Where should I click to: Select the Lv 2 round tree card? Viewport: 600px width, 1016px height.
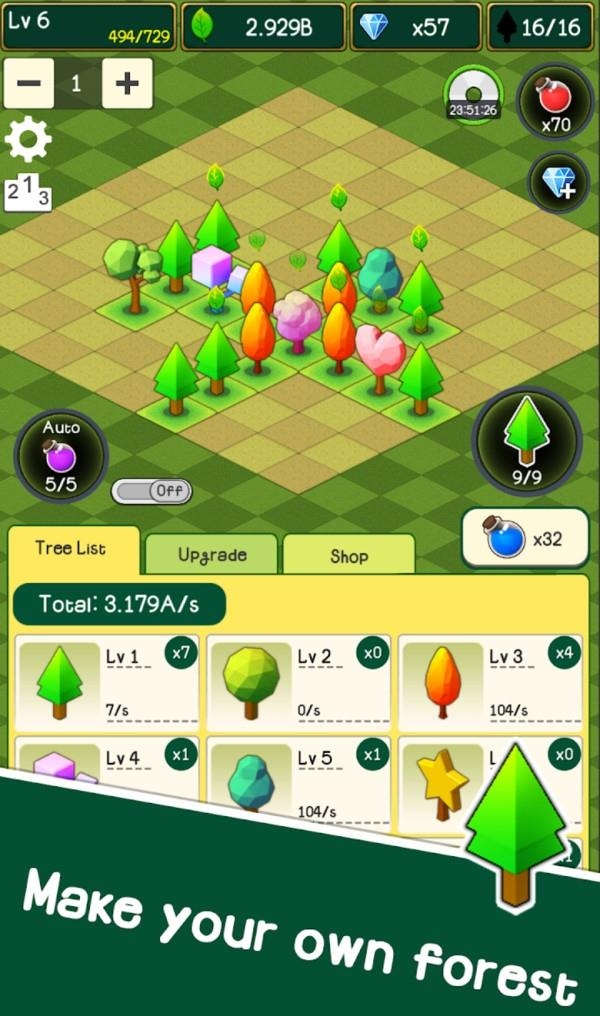(298, 682)
